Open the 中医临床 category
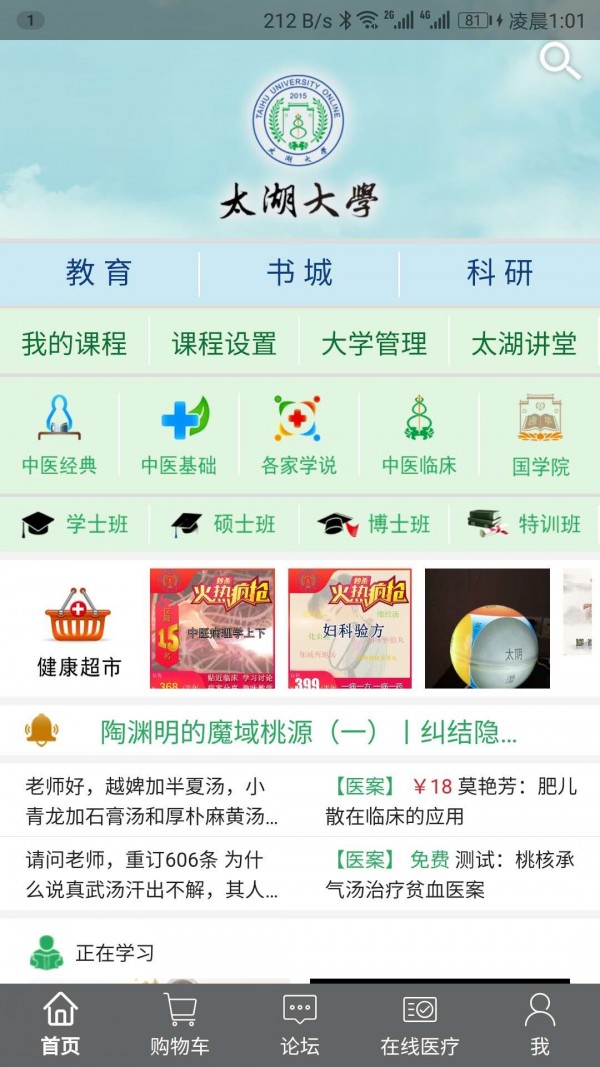The image size is (600, 1067). point(419,436)
